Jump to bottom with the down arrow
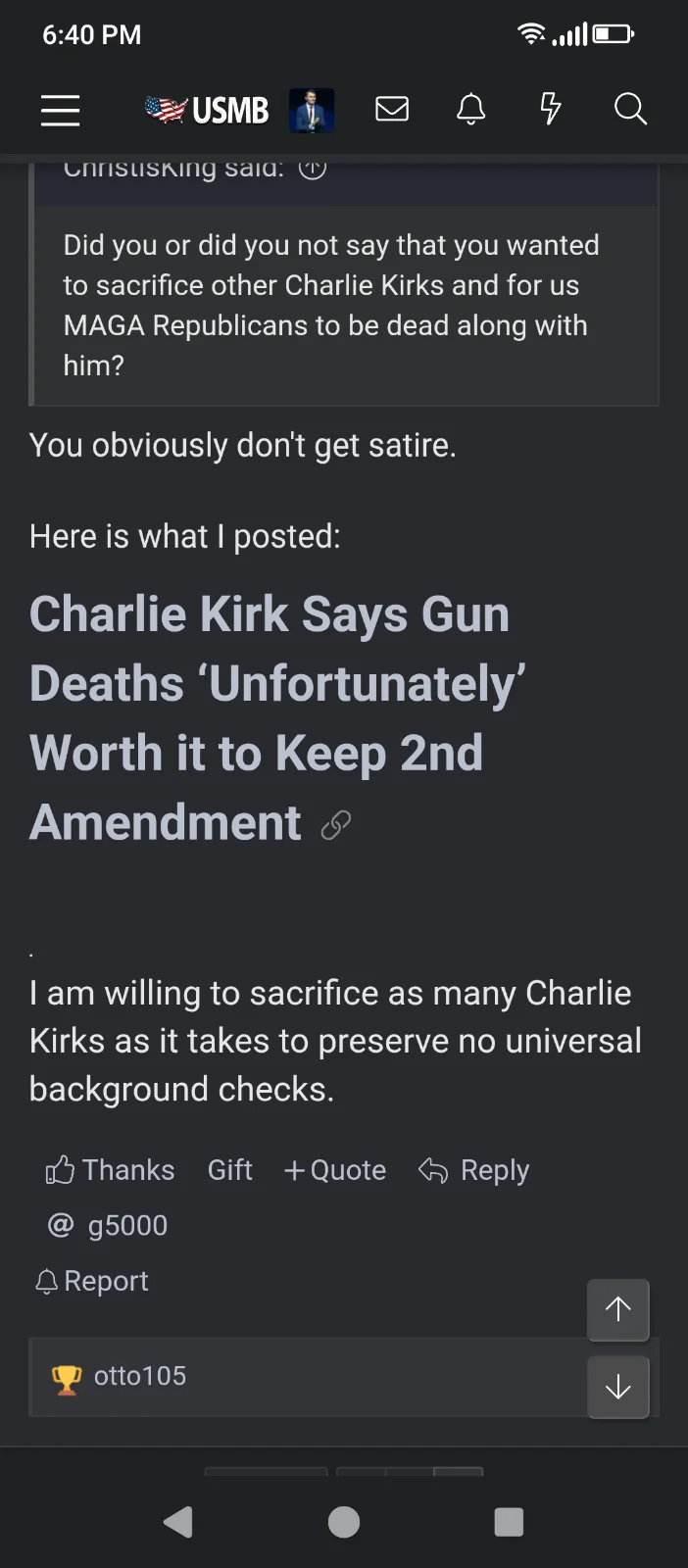Screen dimensions: 688x1568 pyautogui.click(x=617, y=1387)
